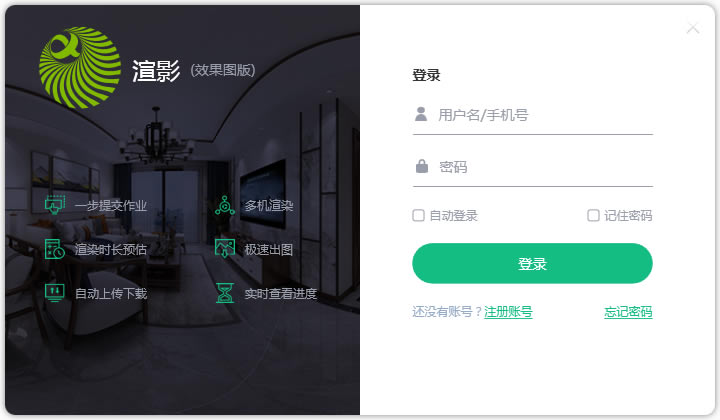Select the 密码 password field
This screenshot has width=720, height=420.
click(x=540, y=167)
